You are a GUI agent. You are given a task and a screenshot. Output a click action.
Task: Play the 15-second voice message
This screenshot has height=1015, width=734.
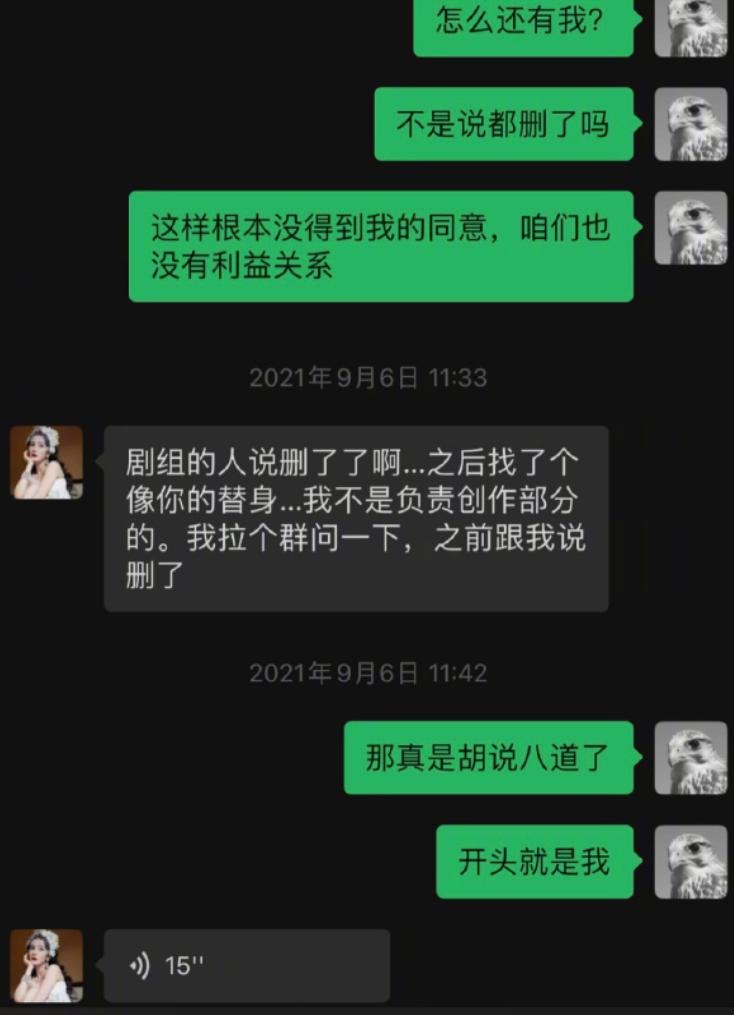coord(246,966)
